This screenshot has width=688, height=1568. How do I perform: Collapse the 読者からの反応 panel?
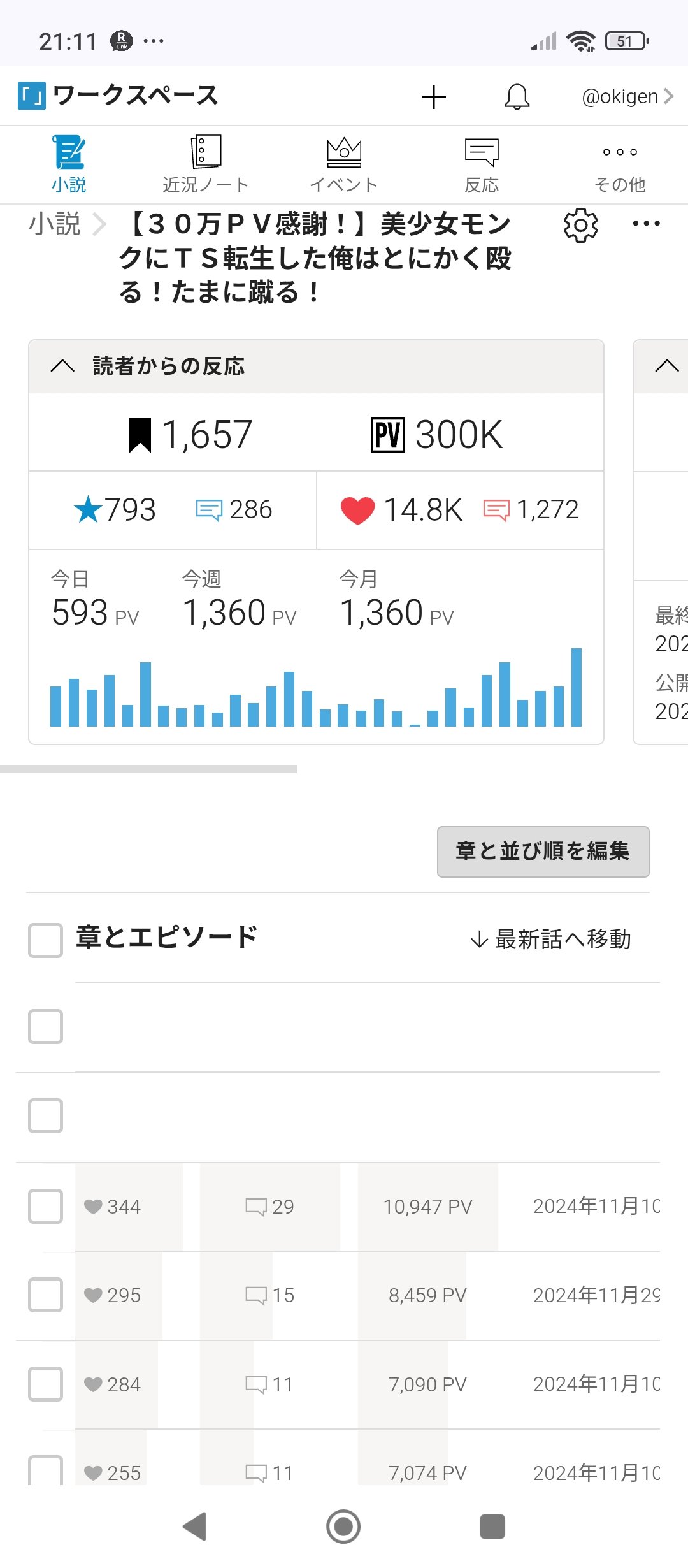point(62,367)
